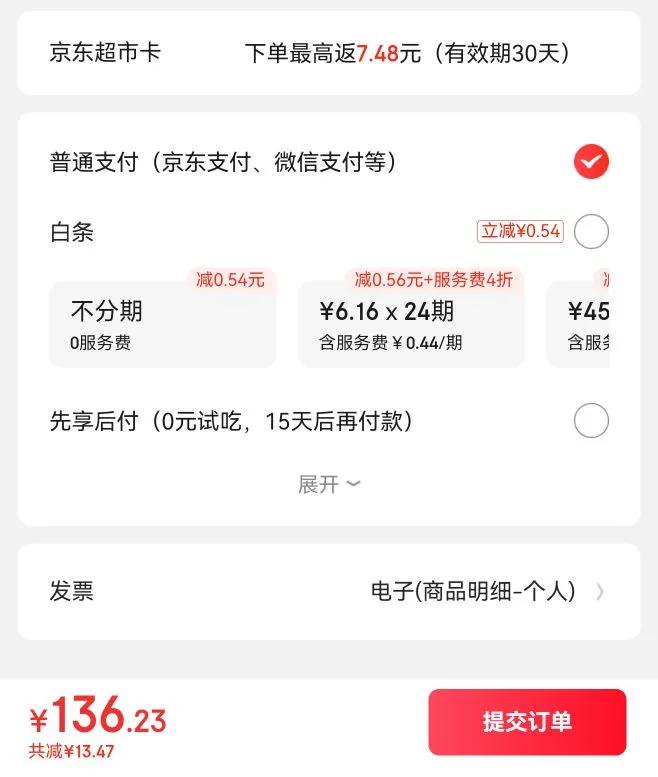Pick the 不分期 installment option

163,324
